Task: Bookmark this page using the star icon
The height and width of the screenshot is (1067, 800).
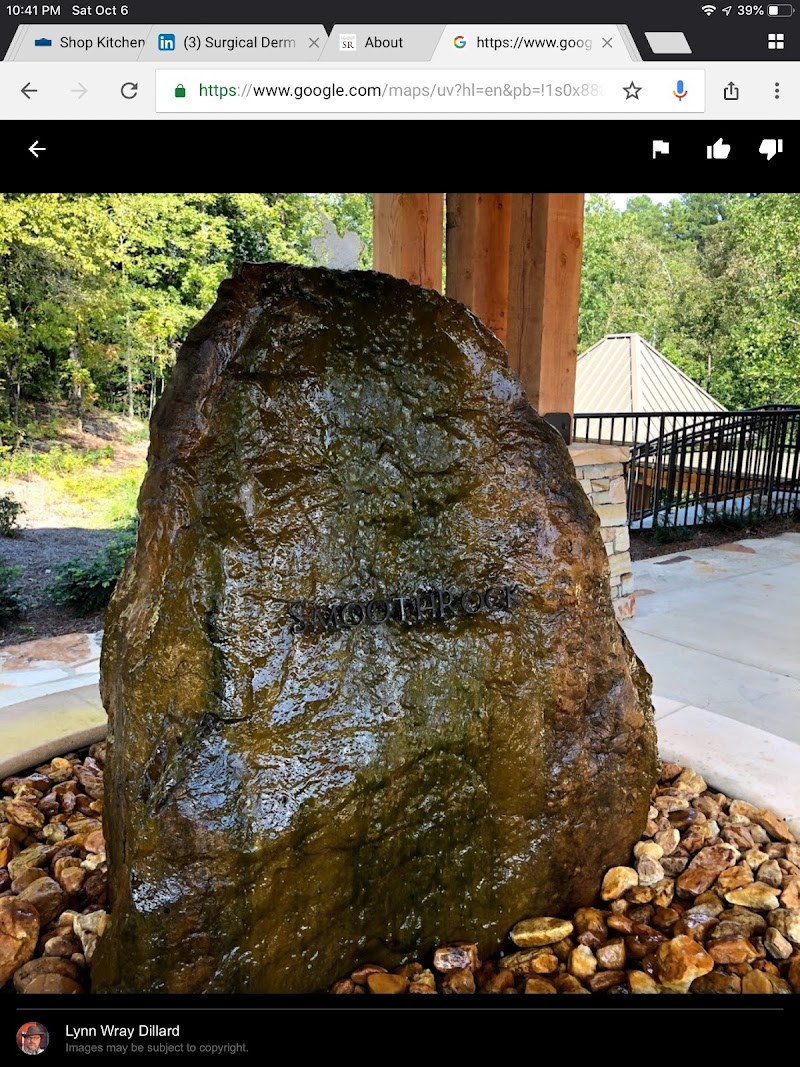Action: click(631, 90)
